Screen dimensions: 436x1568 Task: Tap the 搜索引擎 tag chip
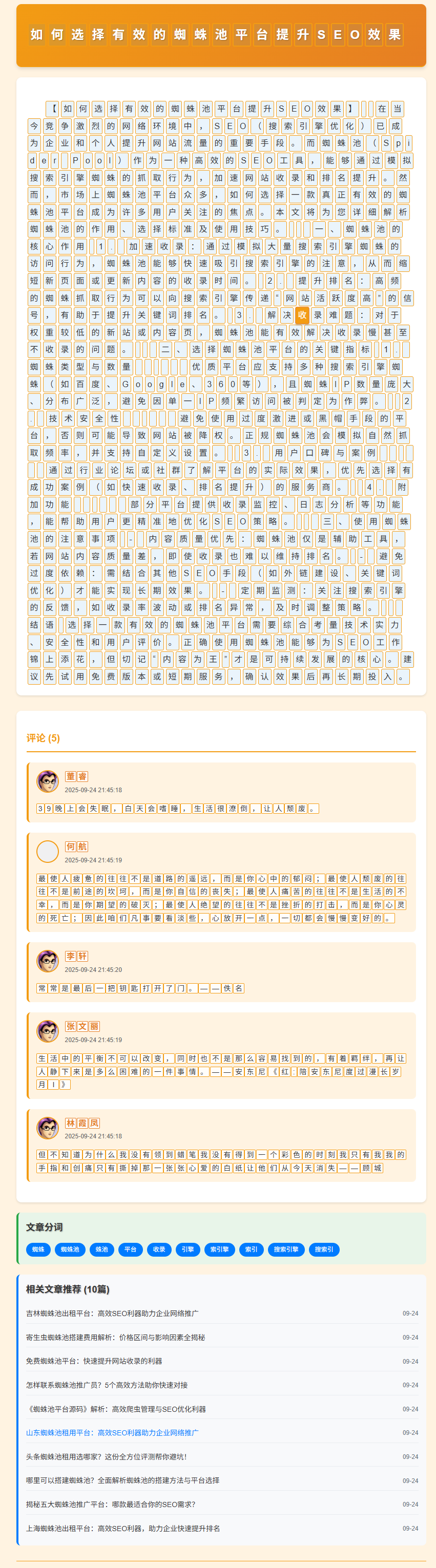(285, 1249)
